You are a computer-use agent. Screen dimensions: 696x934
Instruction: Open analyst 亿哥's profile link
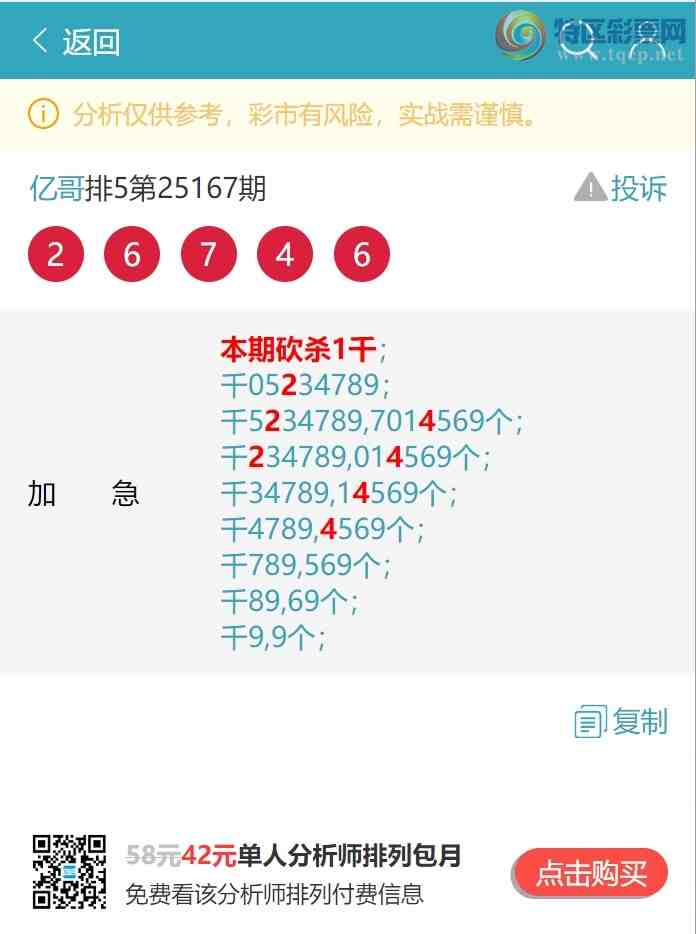click(x=56, y=188)
